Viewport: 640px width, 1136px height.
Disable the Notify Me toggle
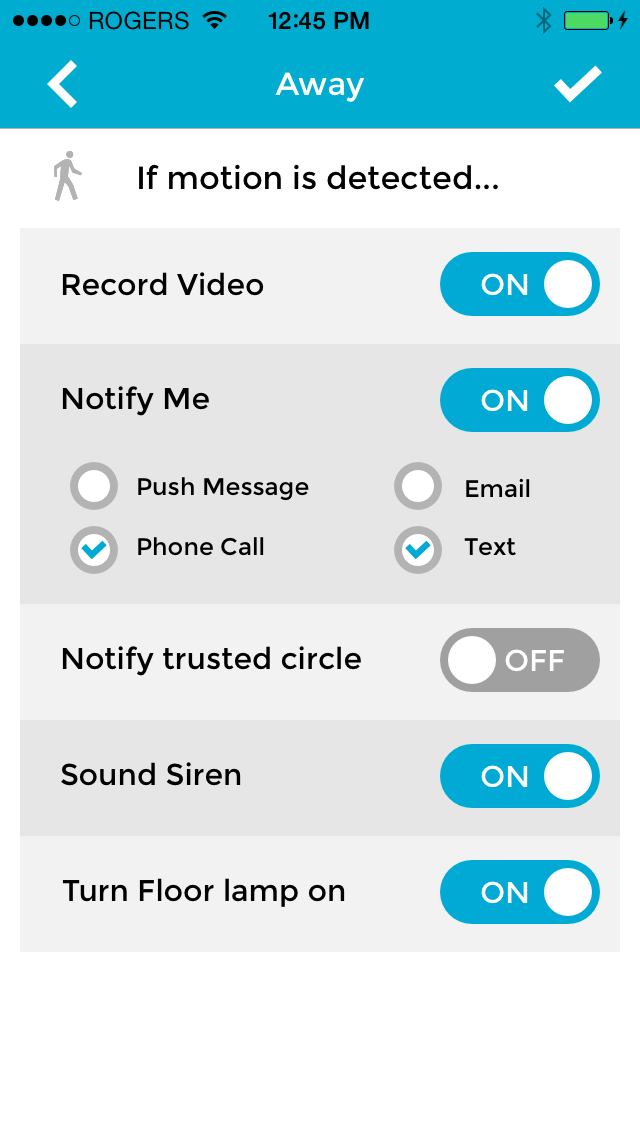tap(519, 400)
